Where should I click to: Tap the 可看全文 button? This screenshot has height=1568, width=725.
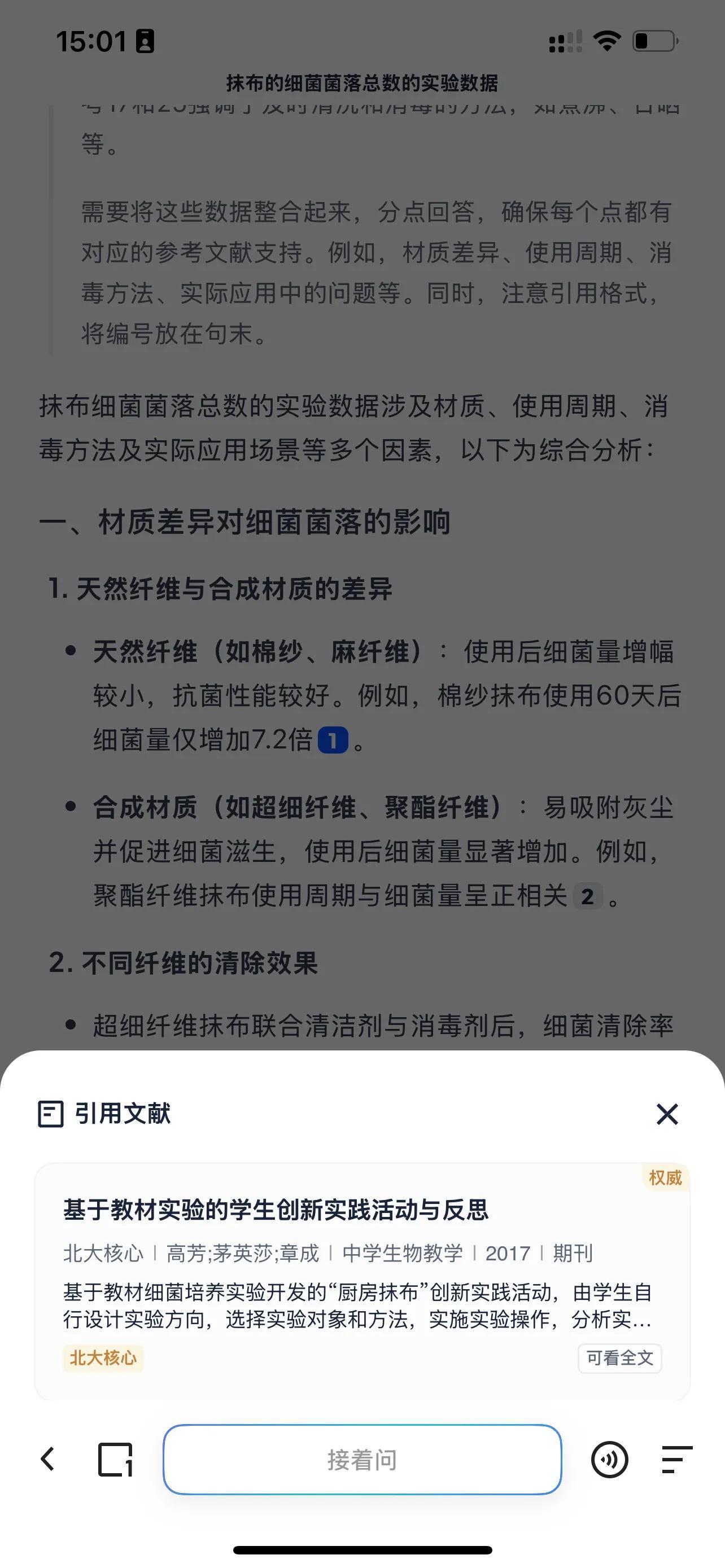[x=619, y=1358]
